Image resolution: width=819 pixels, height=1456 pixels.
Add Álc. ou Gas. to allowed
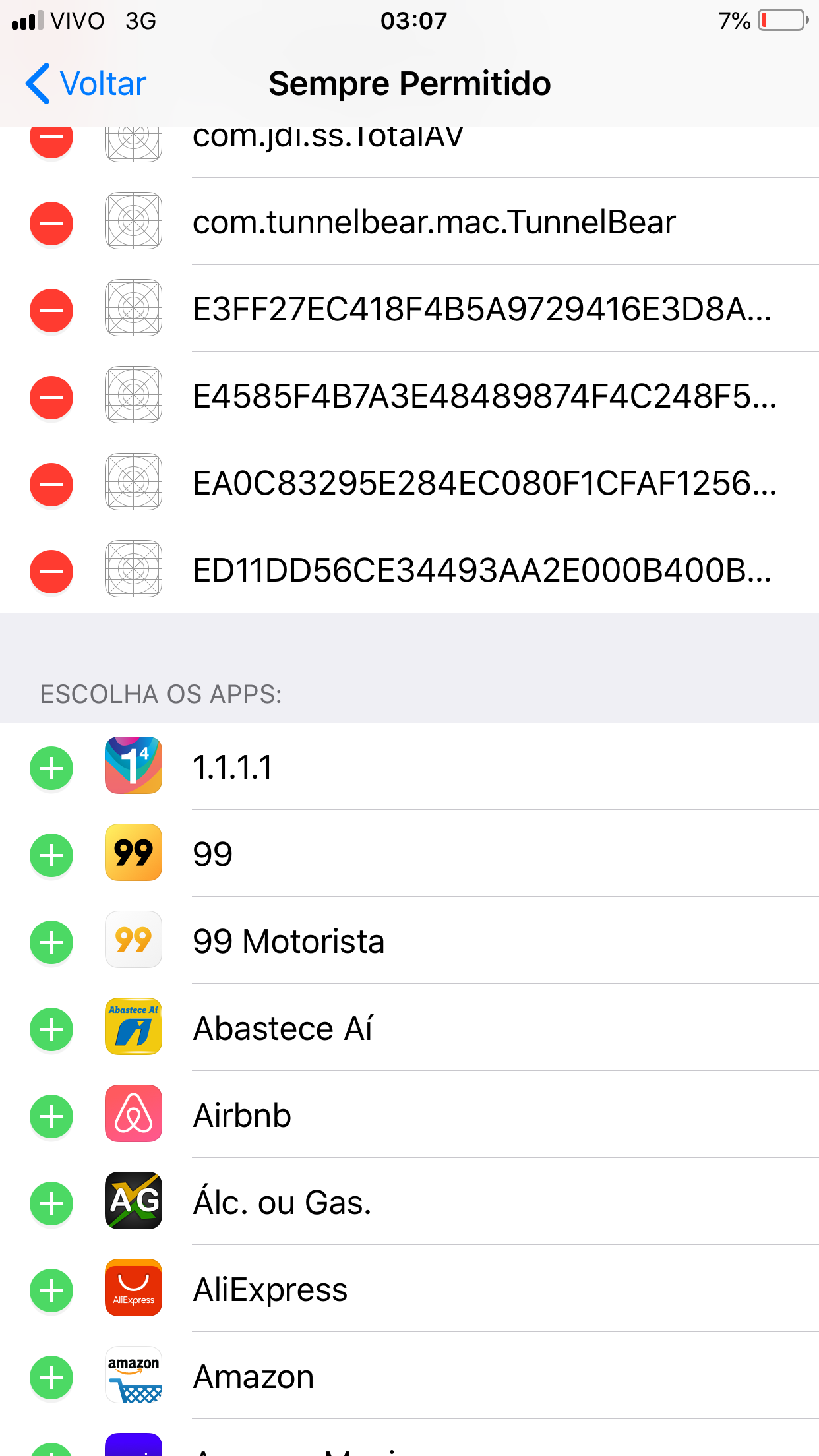pos(51,1203)
